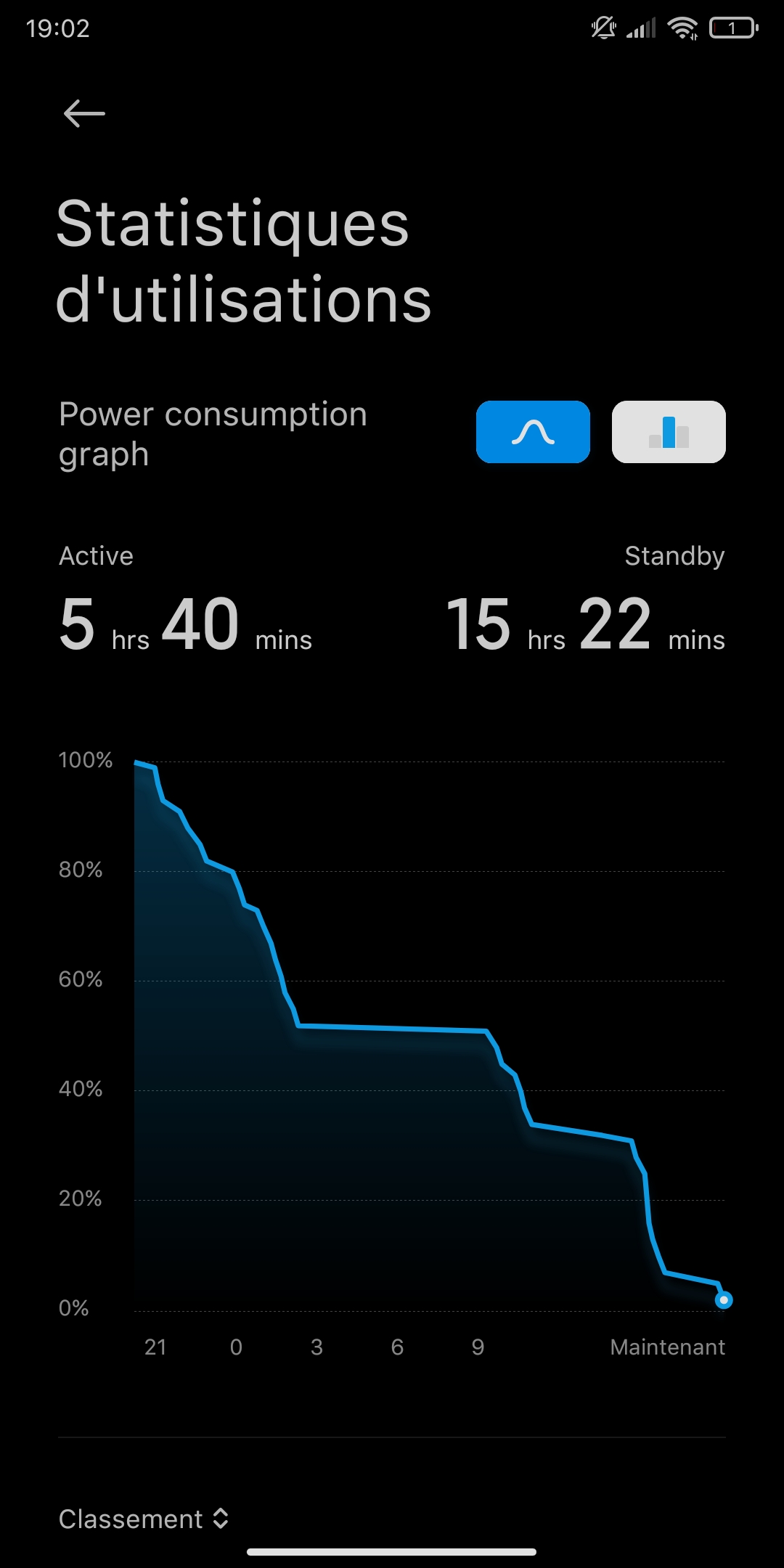The height and width of the screenshot is (1568, 784).
Task: Open the Classement sort dropdown
Action: click(144, 1519)
